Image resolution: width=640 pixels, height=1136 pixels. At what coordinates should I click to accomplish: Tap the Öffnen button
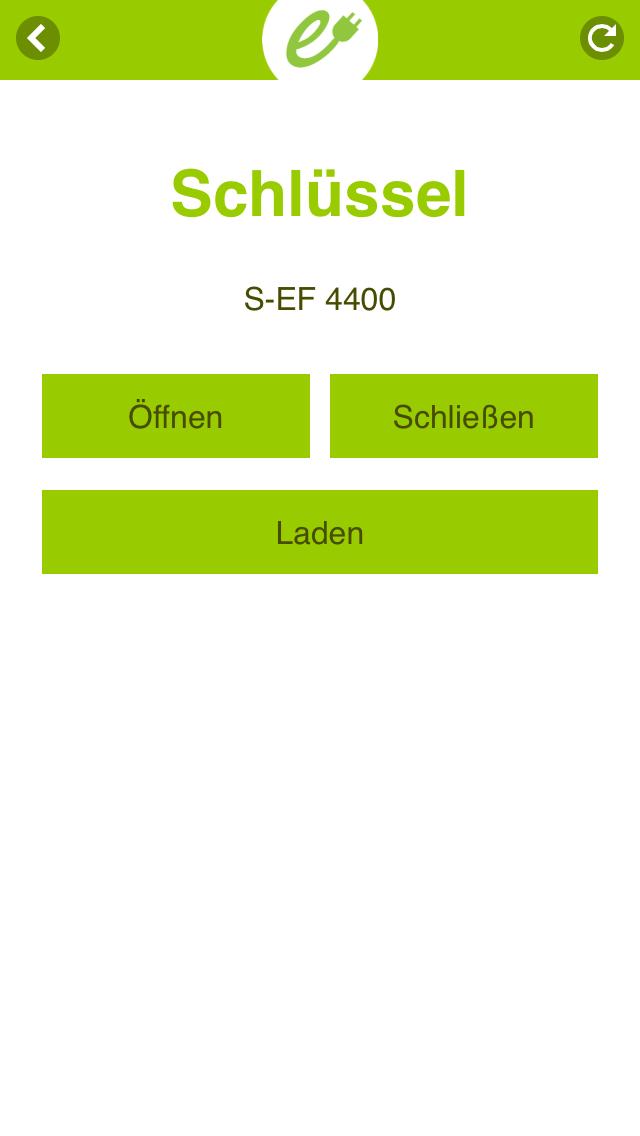[176, 416]
